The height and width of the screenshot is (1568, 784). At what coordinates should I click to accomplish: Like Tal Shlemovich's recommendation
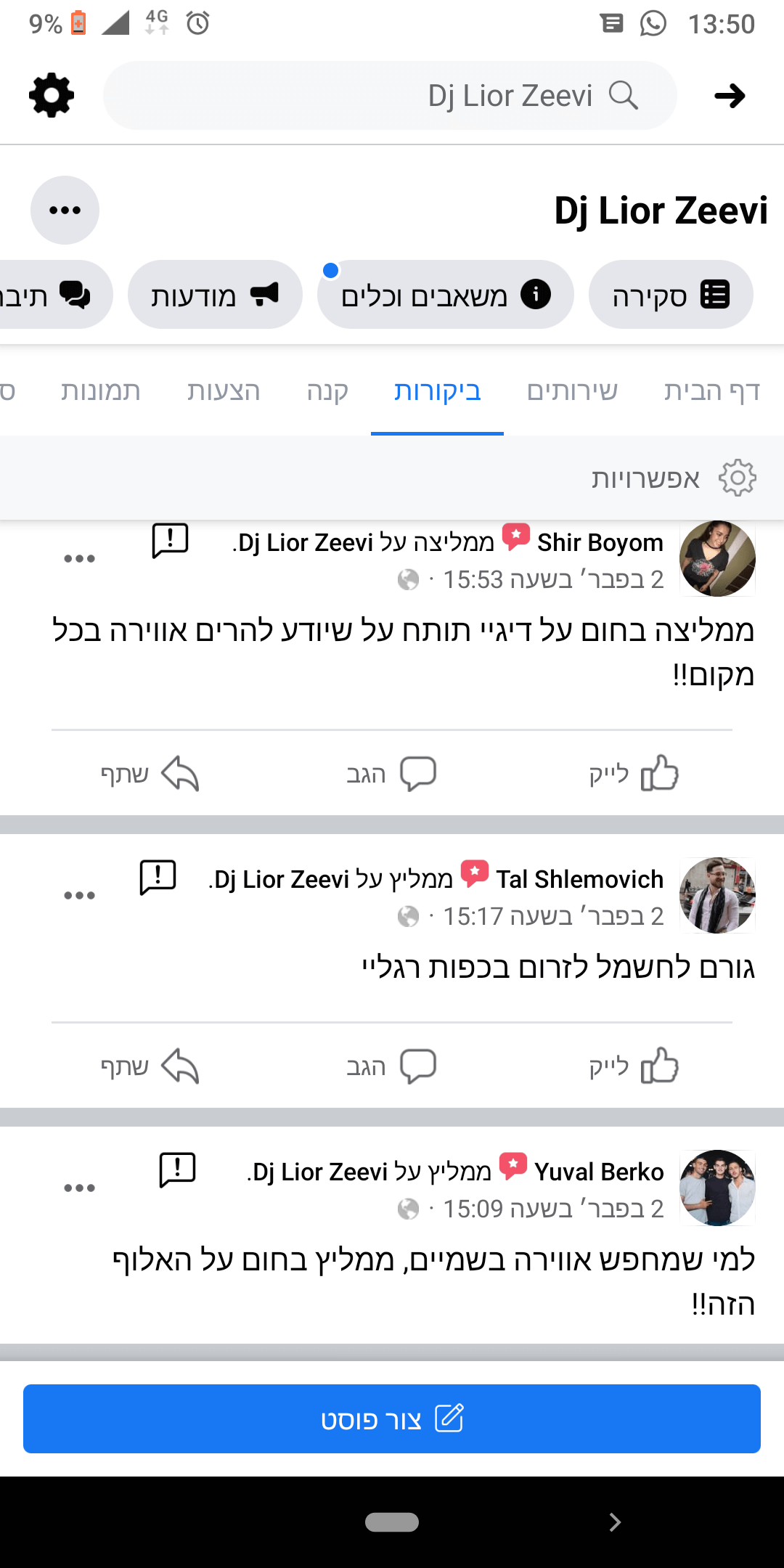633,1066
